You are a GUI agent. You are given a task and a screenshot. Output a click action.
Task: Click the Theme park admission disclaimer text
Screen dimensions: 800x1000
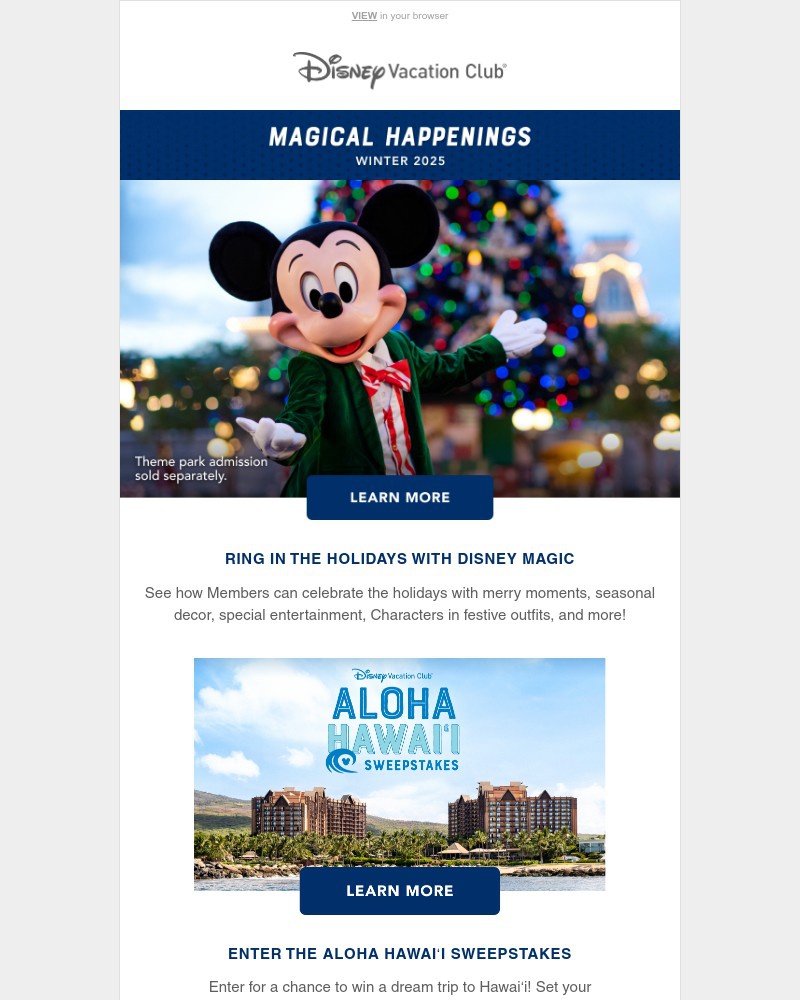point(202,469)
